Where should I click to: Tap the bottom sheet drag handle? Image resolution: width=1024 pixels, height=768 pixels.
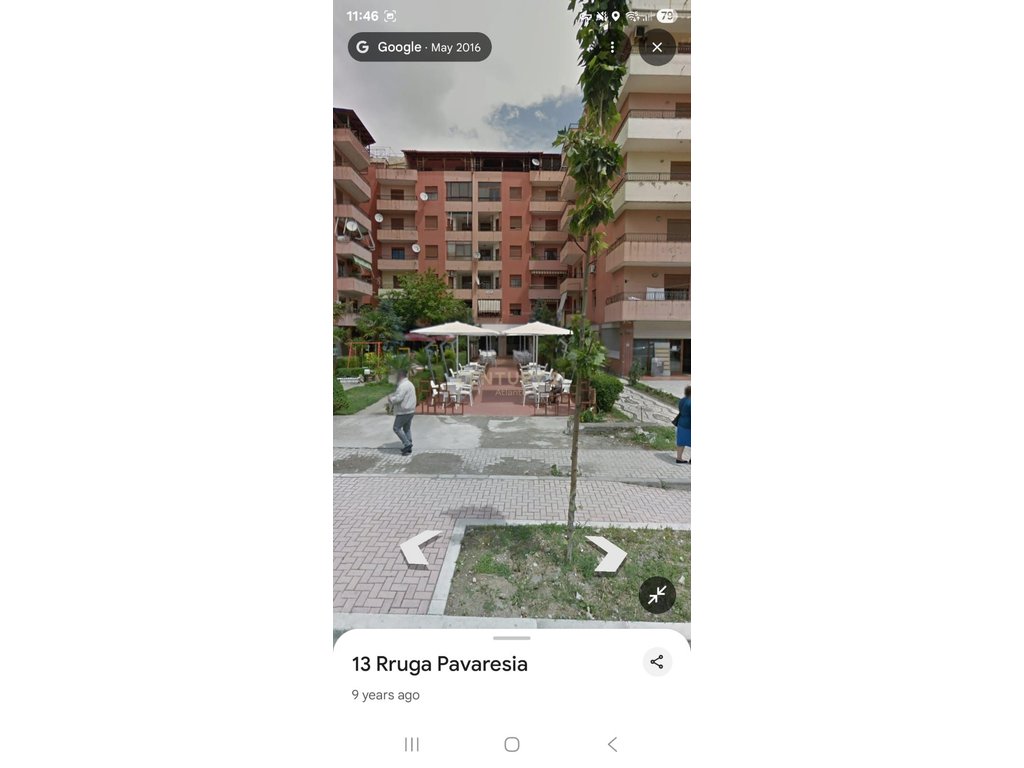[512, 638]
